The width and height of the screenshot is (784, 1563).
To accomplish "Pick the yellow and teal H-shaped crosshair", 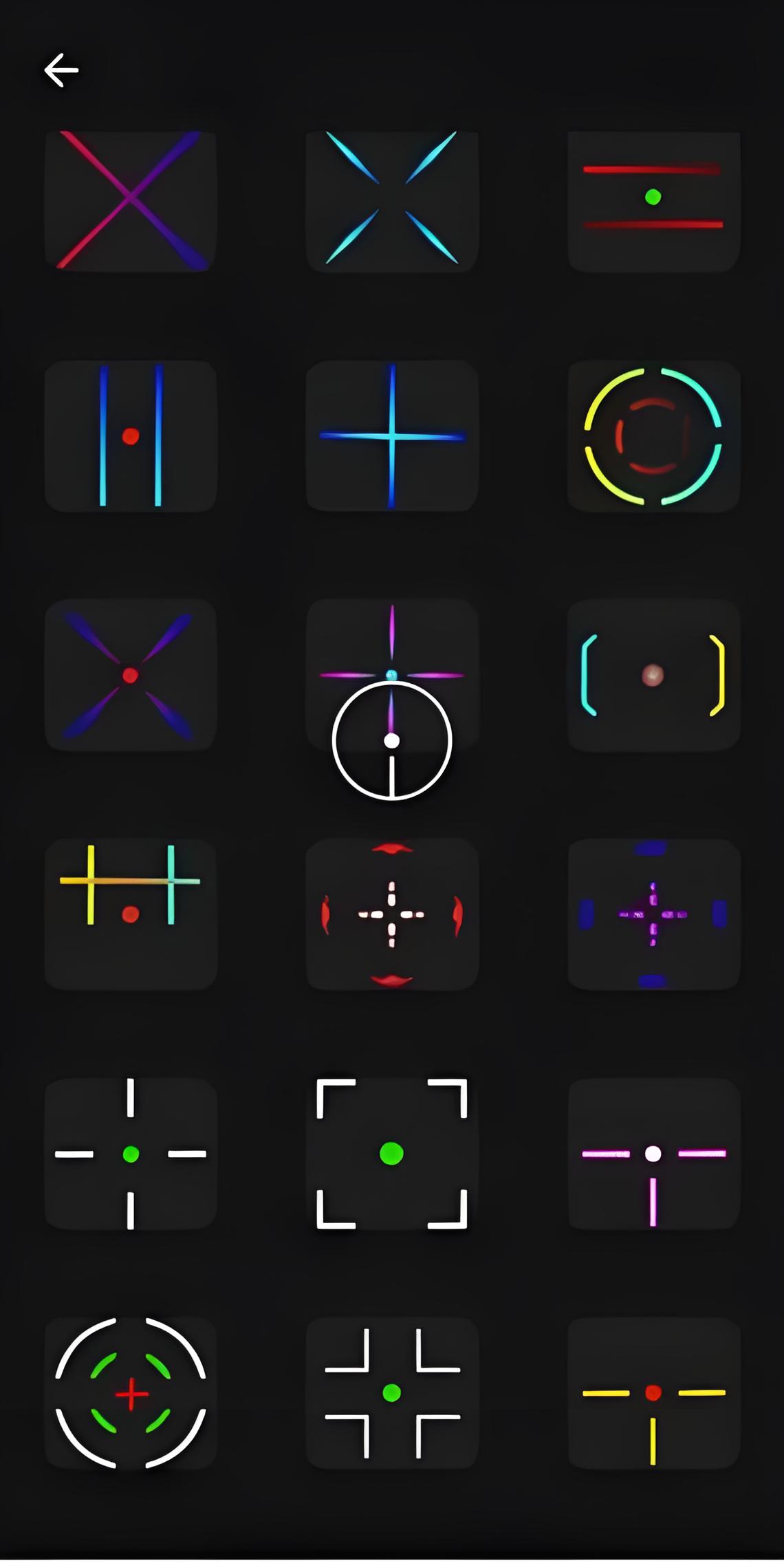I will coord(131,914).
